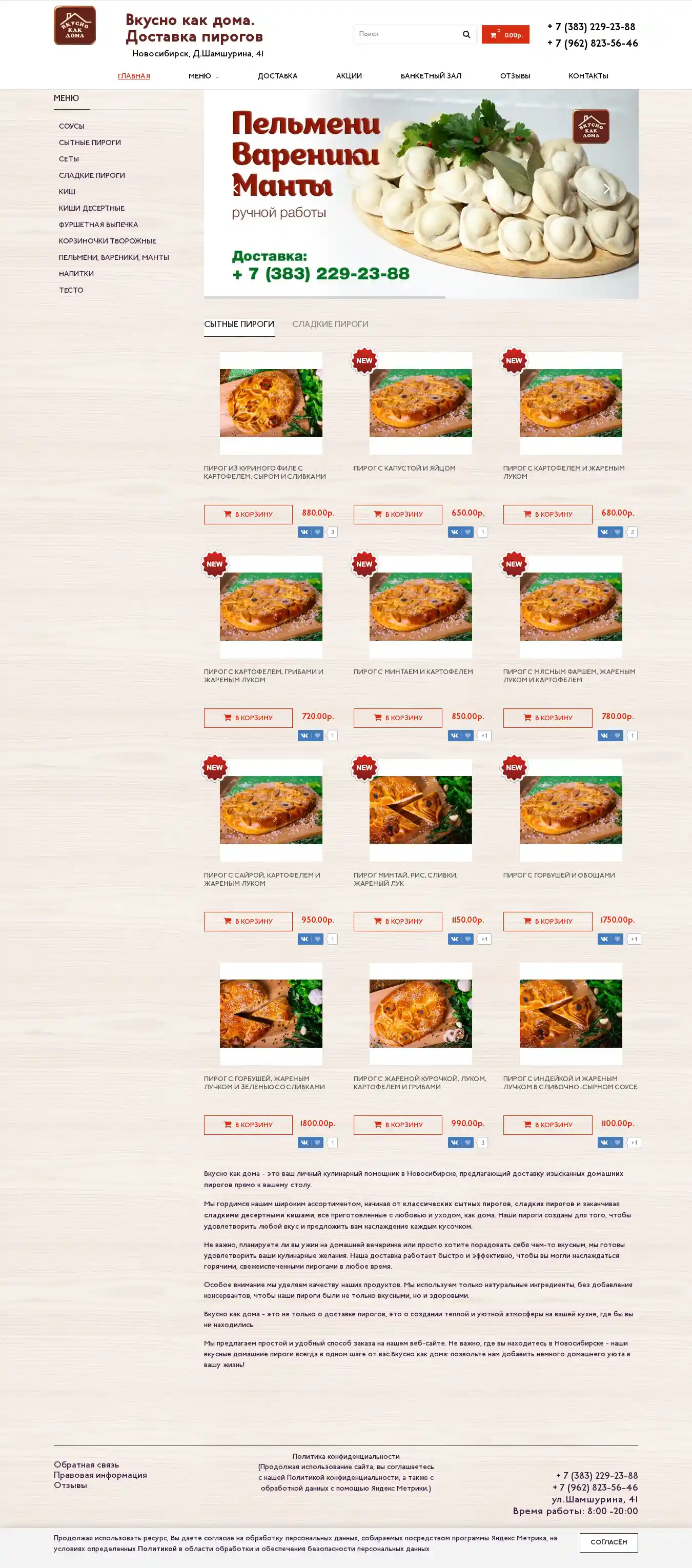Select the НАПИТКИ category

point(76,274)
